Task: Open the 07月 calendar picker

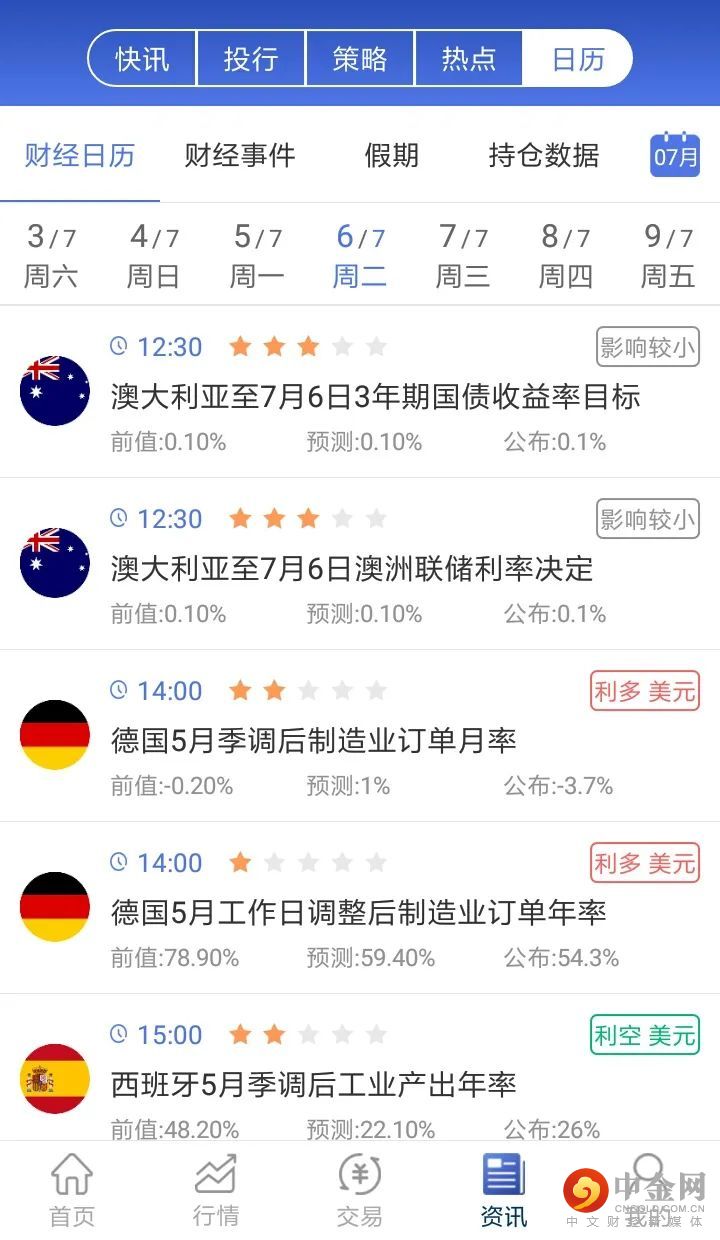Action: tap(675, 156)
